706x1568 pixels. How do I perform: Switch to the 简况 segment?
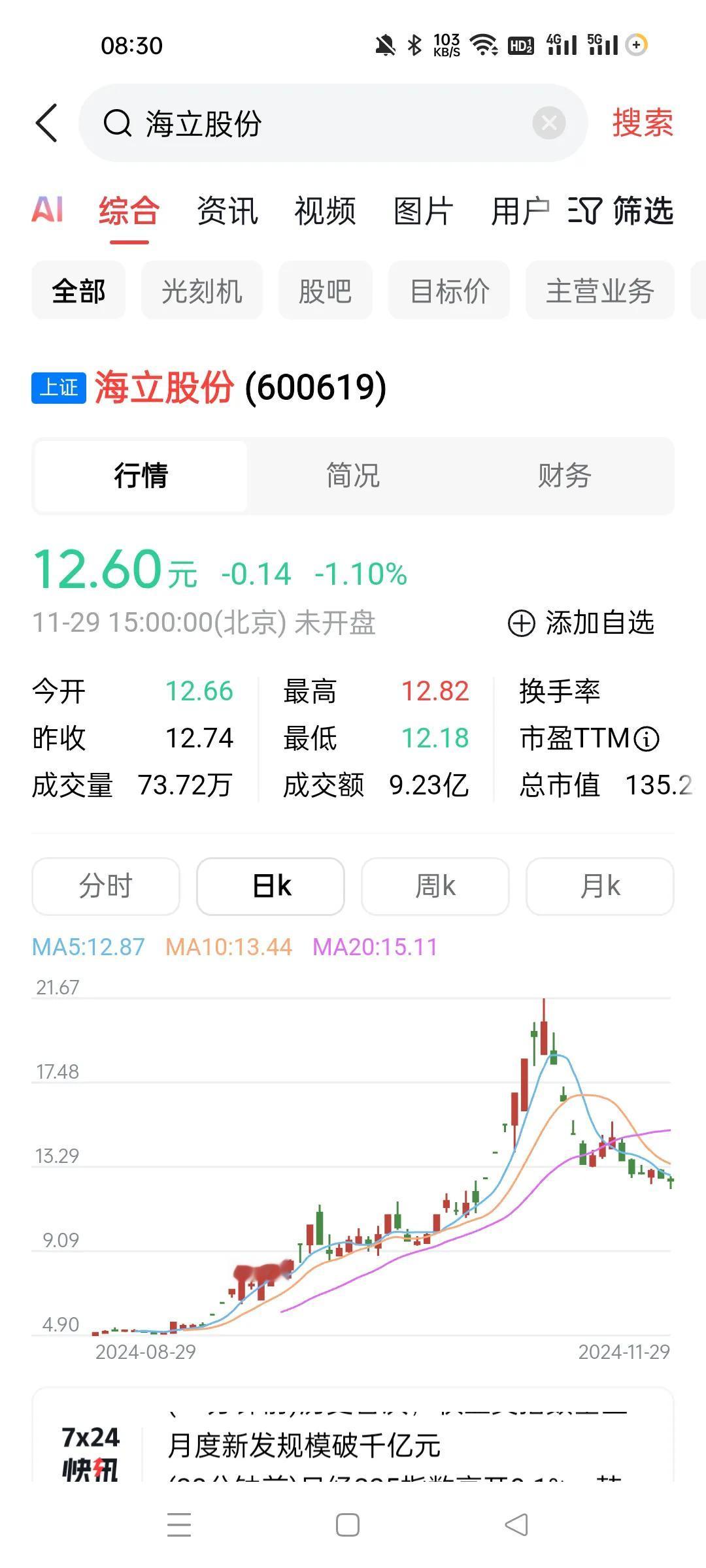(353, 475)
